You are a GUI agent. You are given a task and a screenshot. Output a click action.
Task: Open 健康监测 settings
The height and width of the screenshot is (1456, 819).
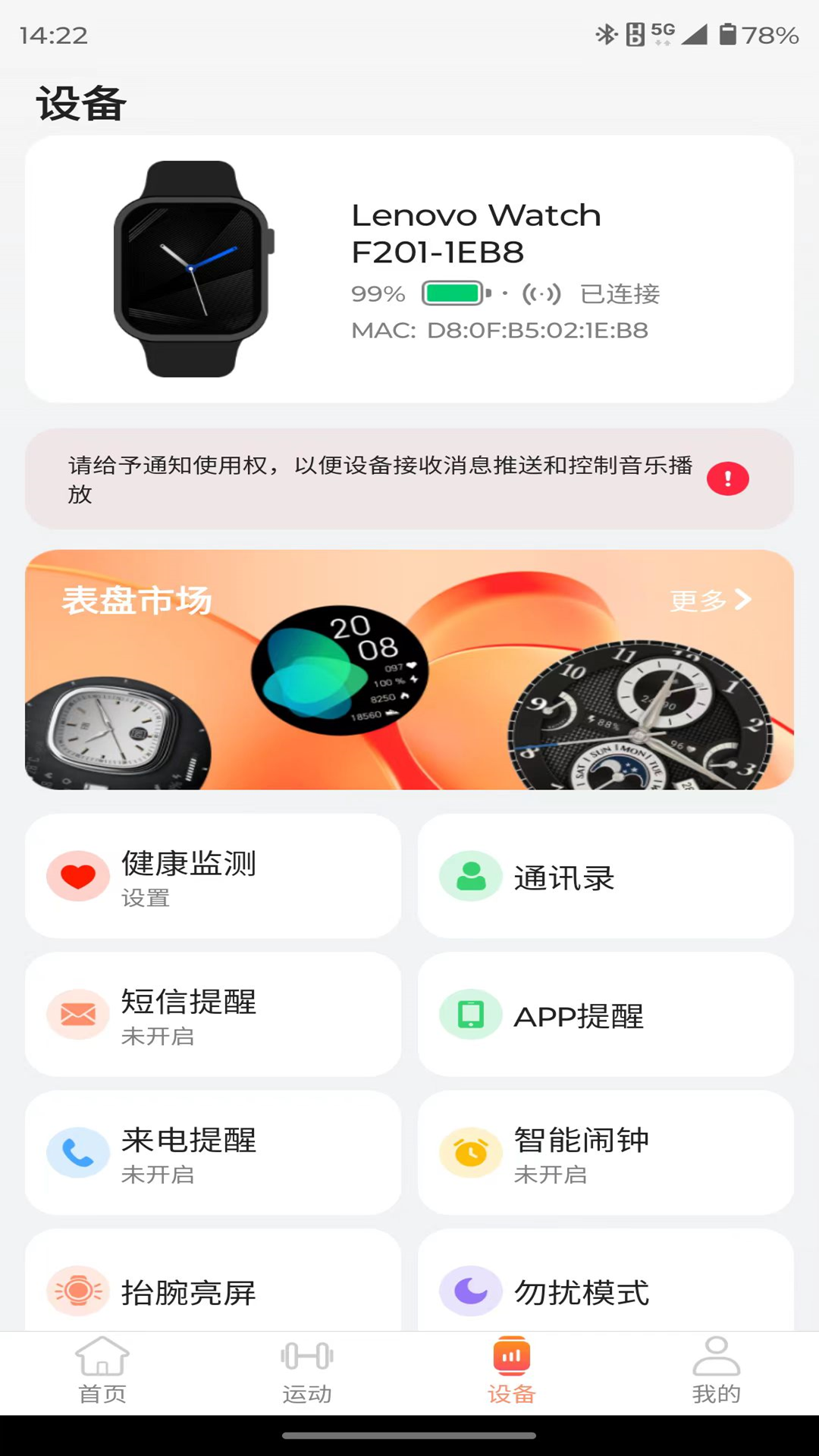pos(213,877)
